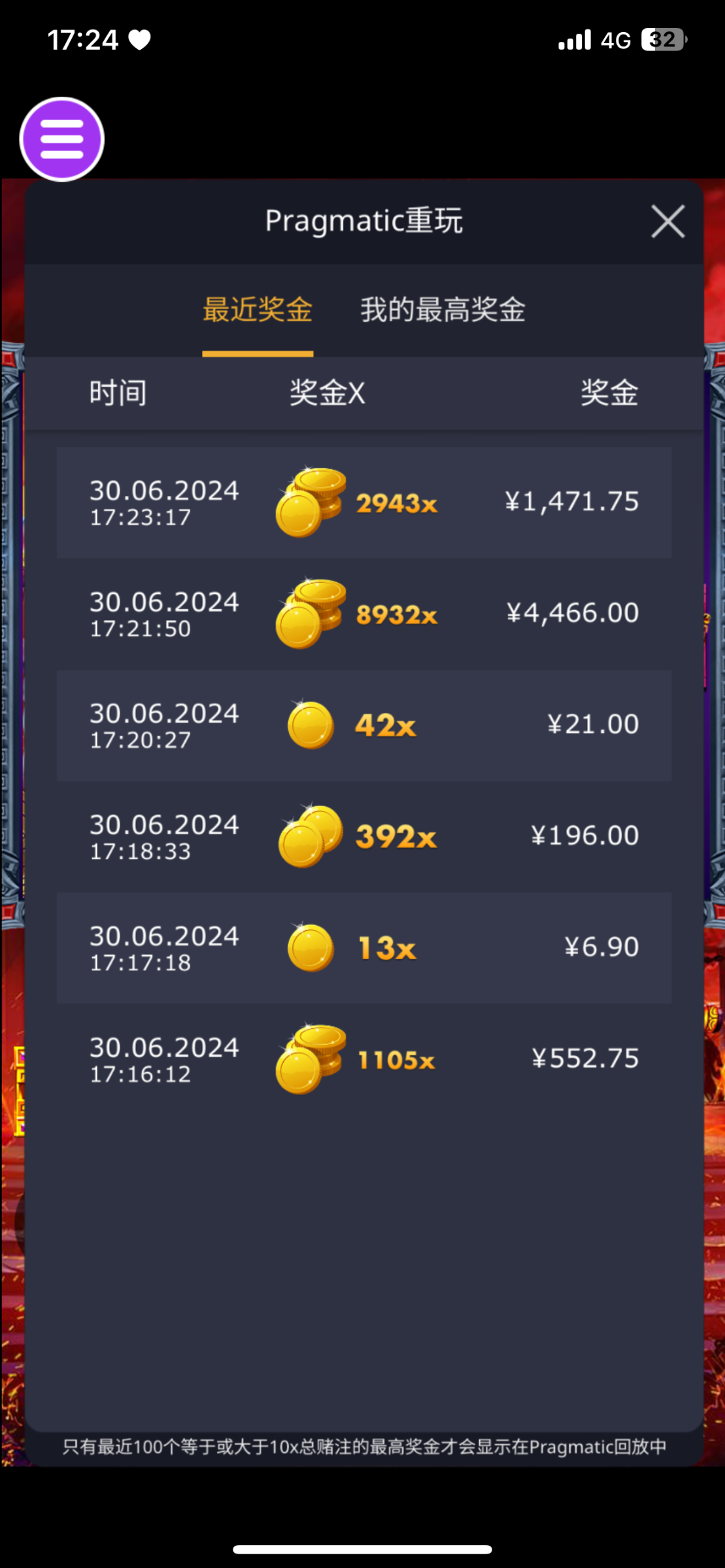Open the 2943x replay from 17:23:17
Viewport: 725px width, 1568px height.
click(x=363, y=502)
